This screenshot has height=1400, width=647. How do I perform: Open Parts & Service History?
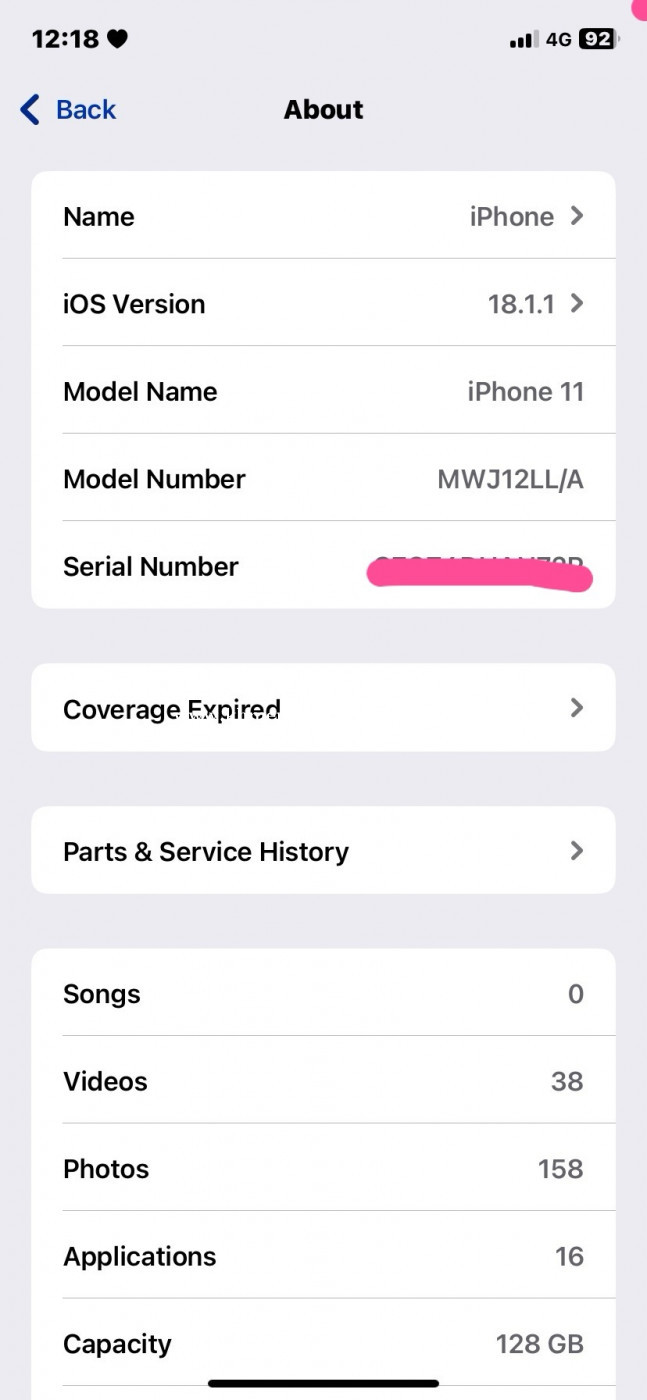point(323,851)
